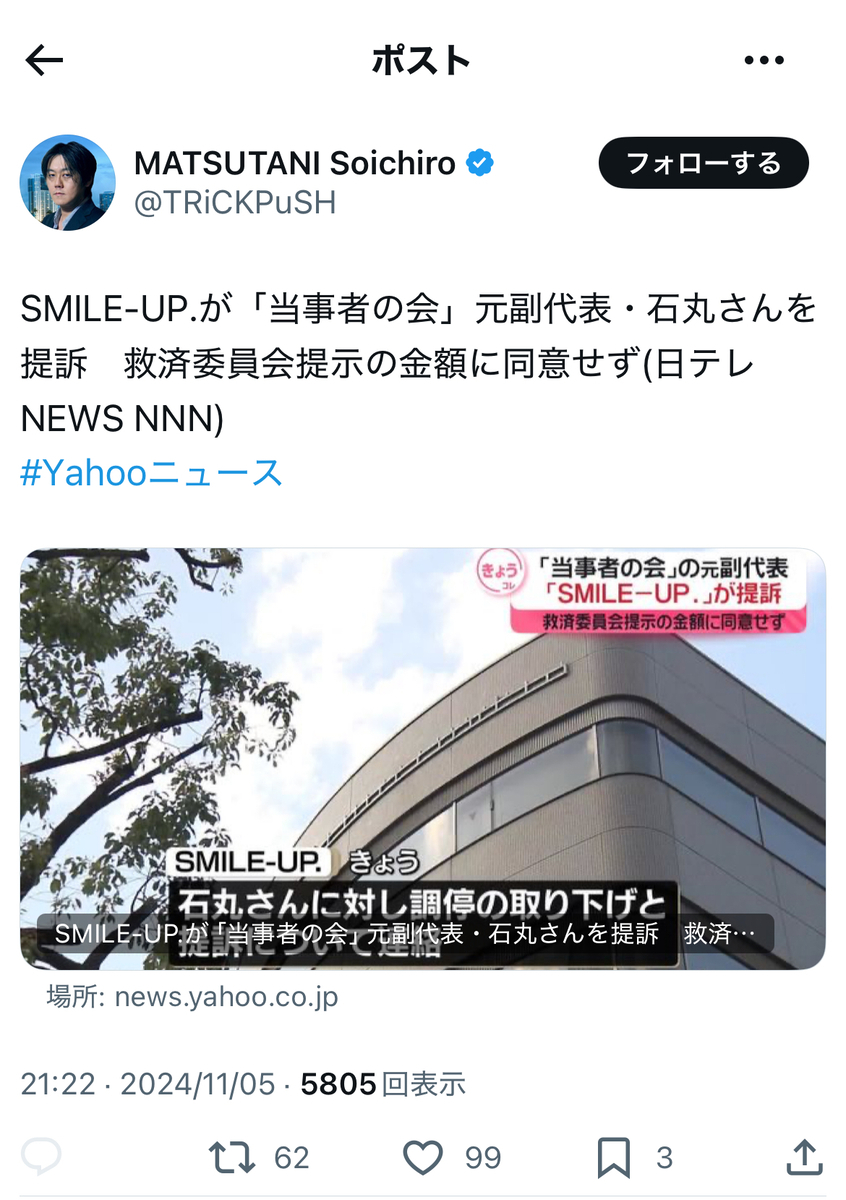Viewport: 846px width, 1200px height.
Task: Open the Yahoo news article card
Action: click(422, 758)
